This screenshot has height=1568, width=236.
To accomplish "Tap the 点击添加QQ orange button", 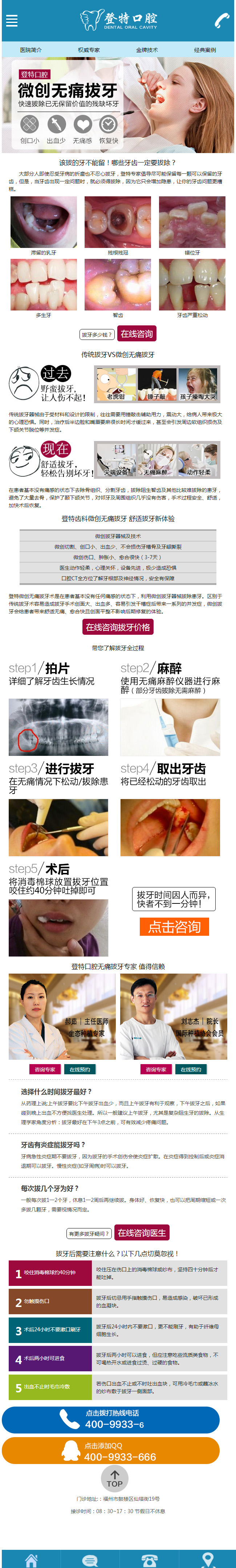I will (111, 1451).
